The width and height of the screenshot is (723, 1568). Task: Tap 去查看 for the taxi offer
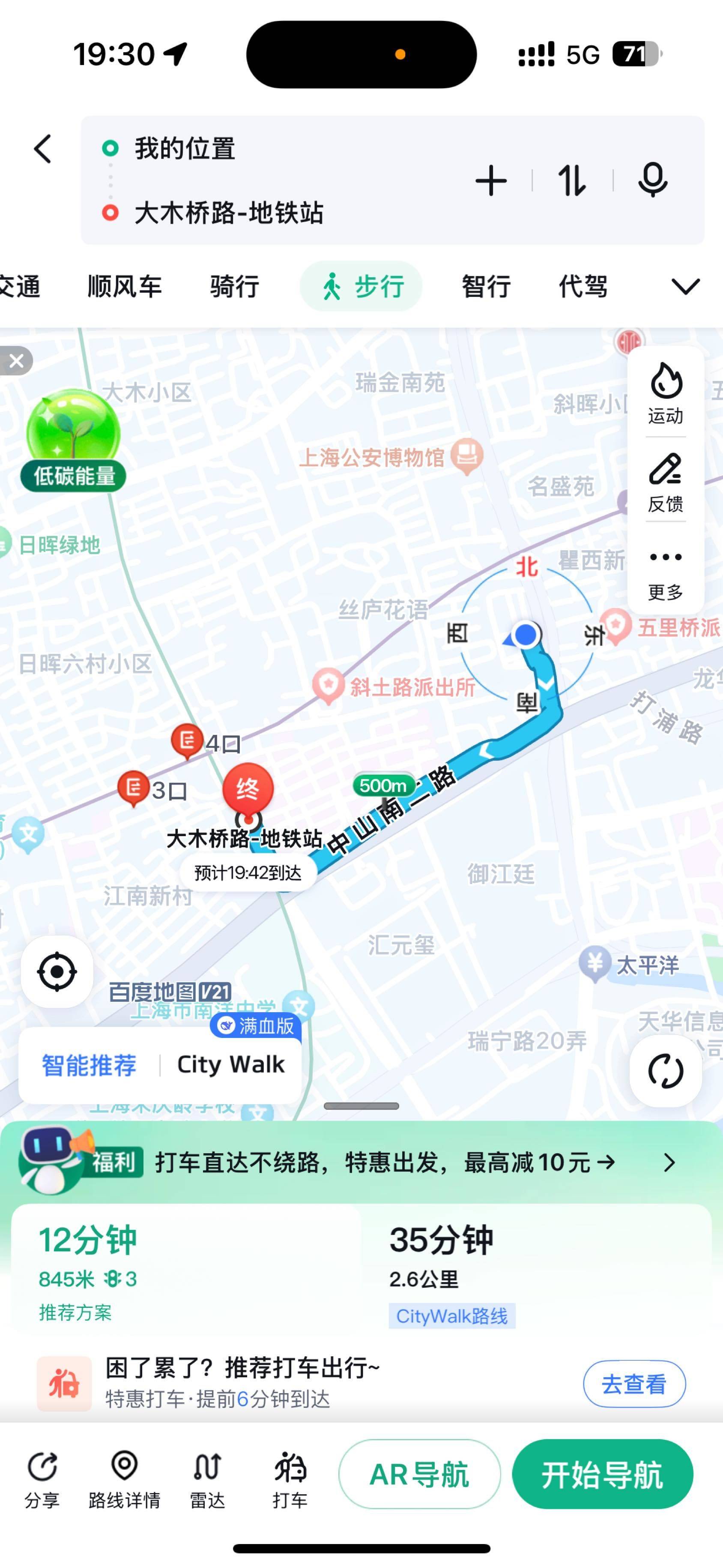point(634,1384)
